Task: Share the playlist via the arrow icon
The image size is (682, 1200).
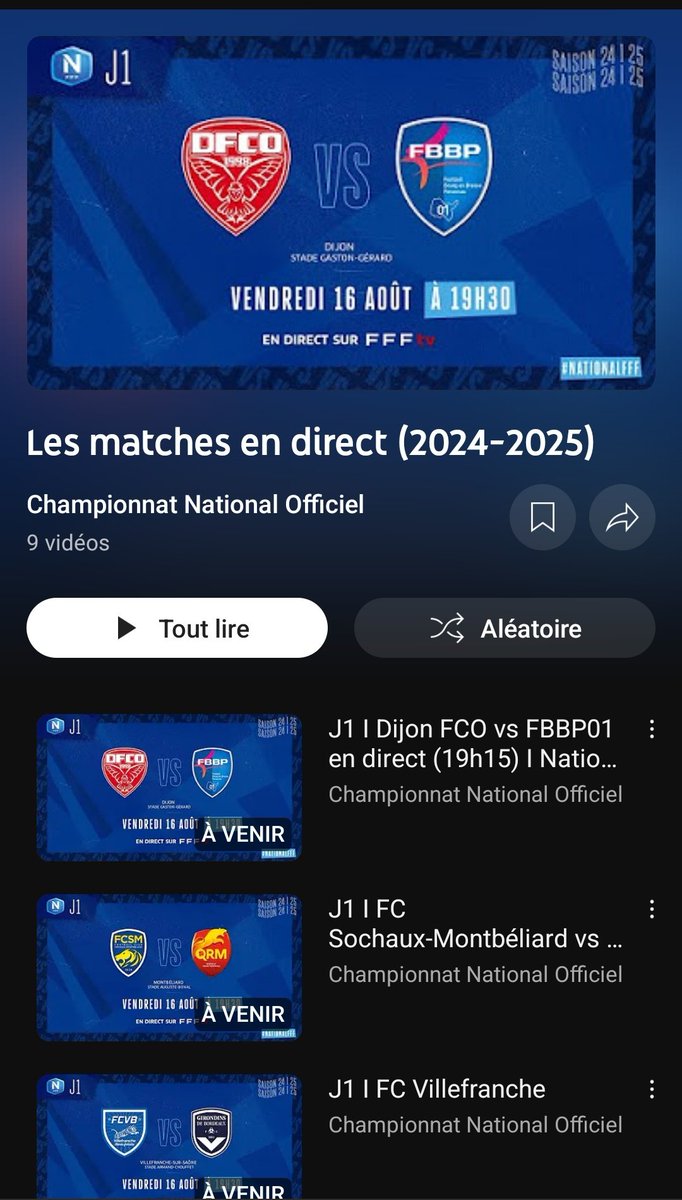Action: pos(622,517)
